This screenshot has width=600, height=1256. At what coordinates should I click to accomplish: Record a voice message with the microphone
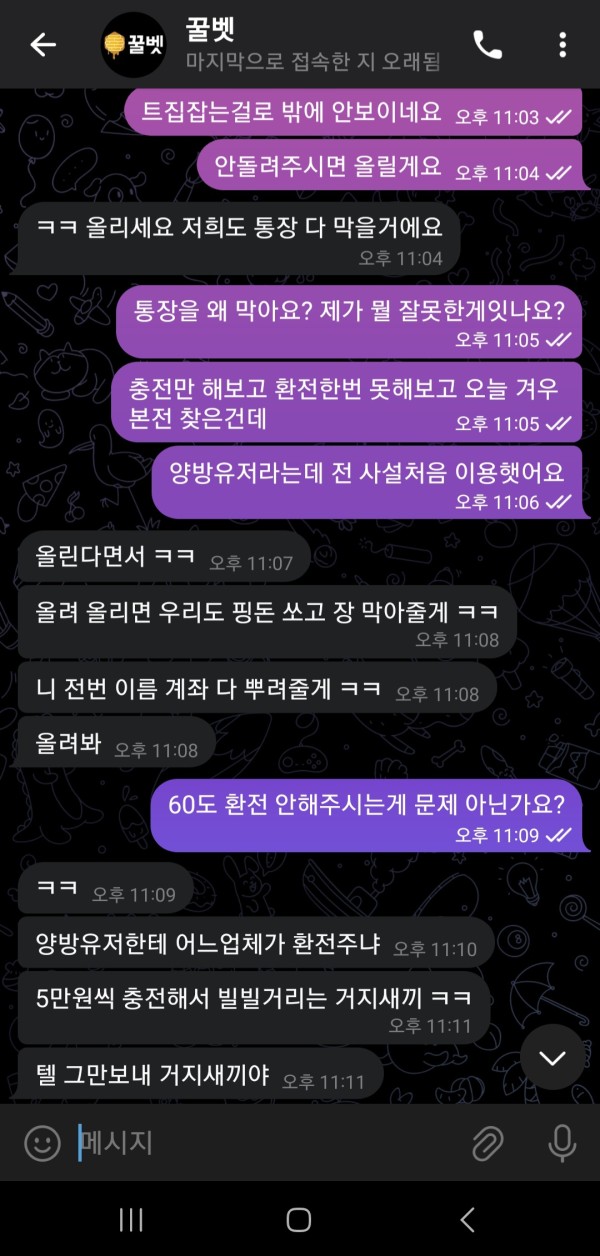click(x=562, y=1143)
